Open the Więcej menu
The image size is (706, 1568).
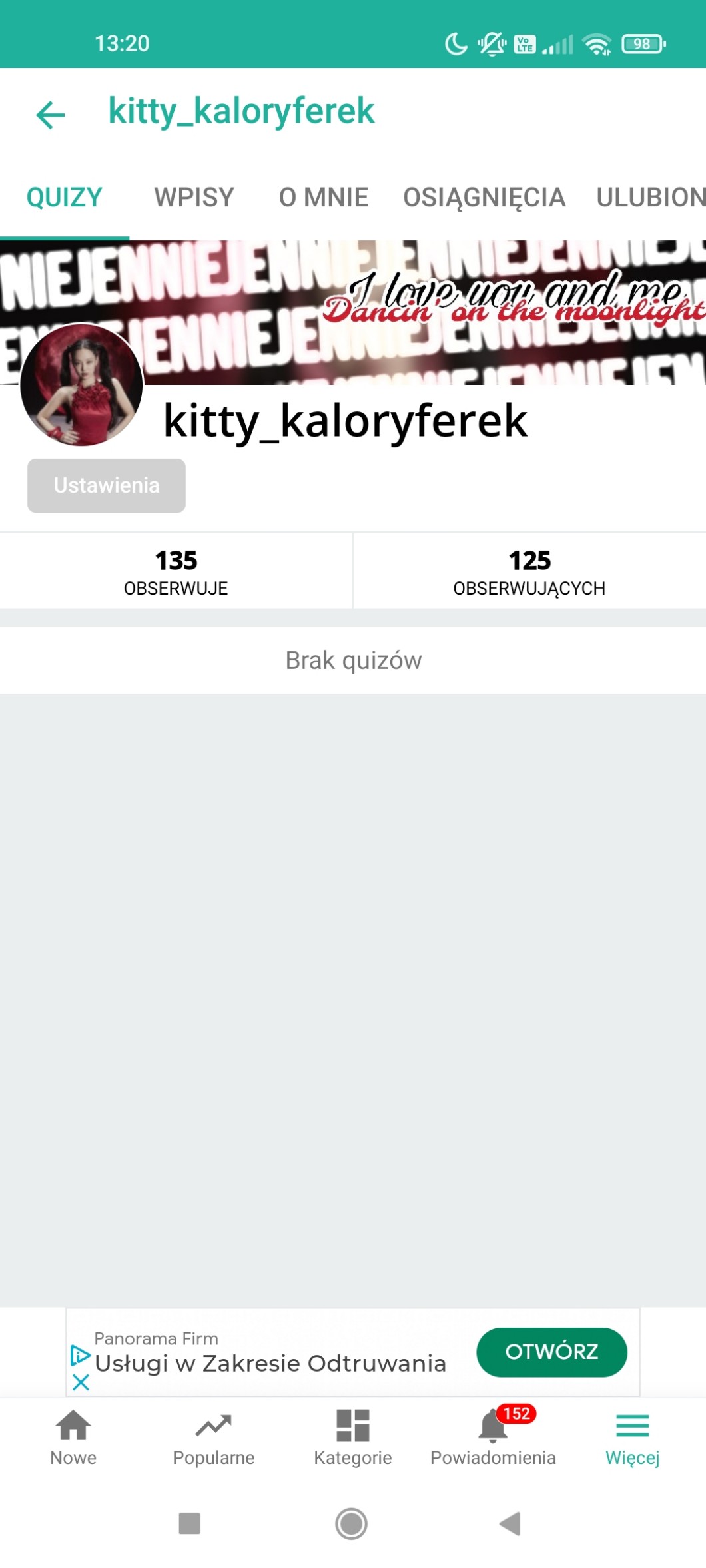[632, 1438]
